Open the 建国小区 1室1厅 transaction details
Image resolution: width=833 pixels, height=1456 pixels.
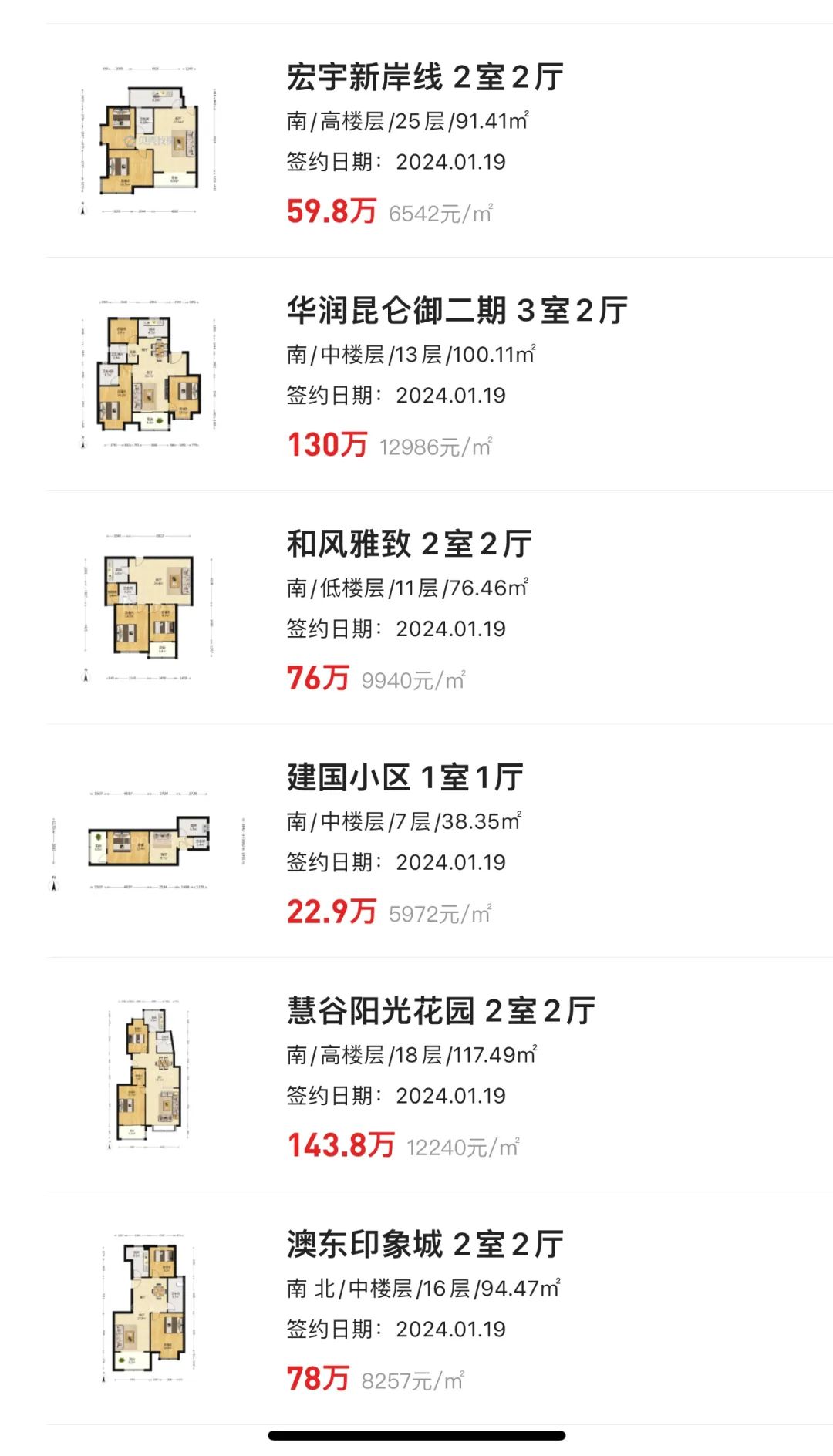(405, 778)
